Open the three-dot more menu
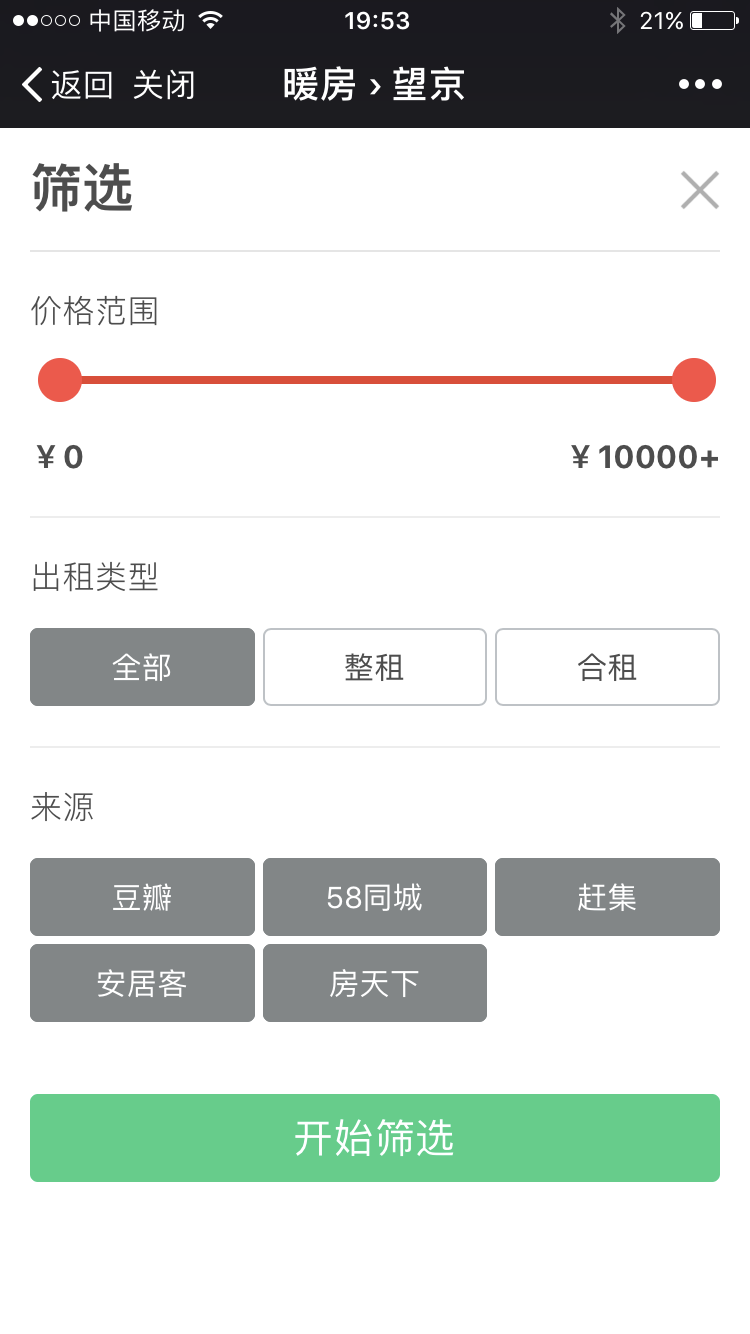Viewport: 750px width, 1334px height. 700,85
